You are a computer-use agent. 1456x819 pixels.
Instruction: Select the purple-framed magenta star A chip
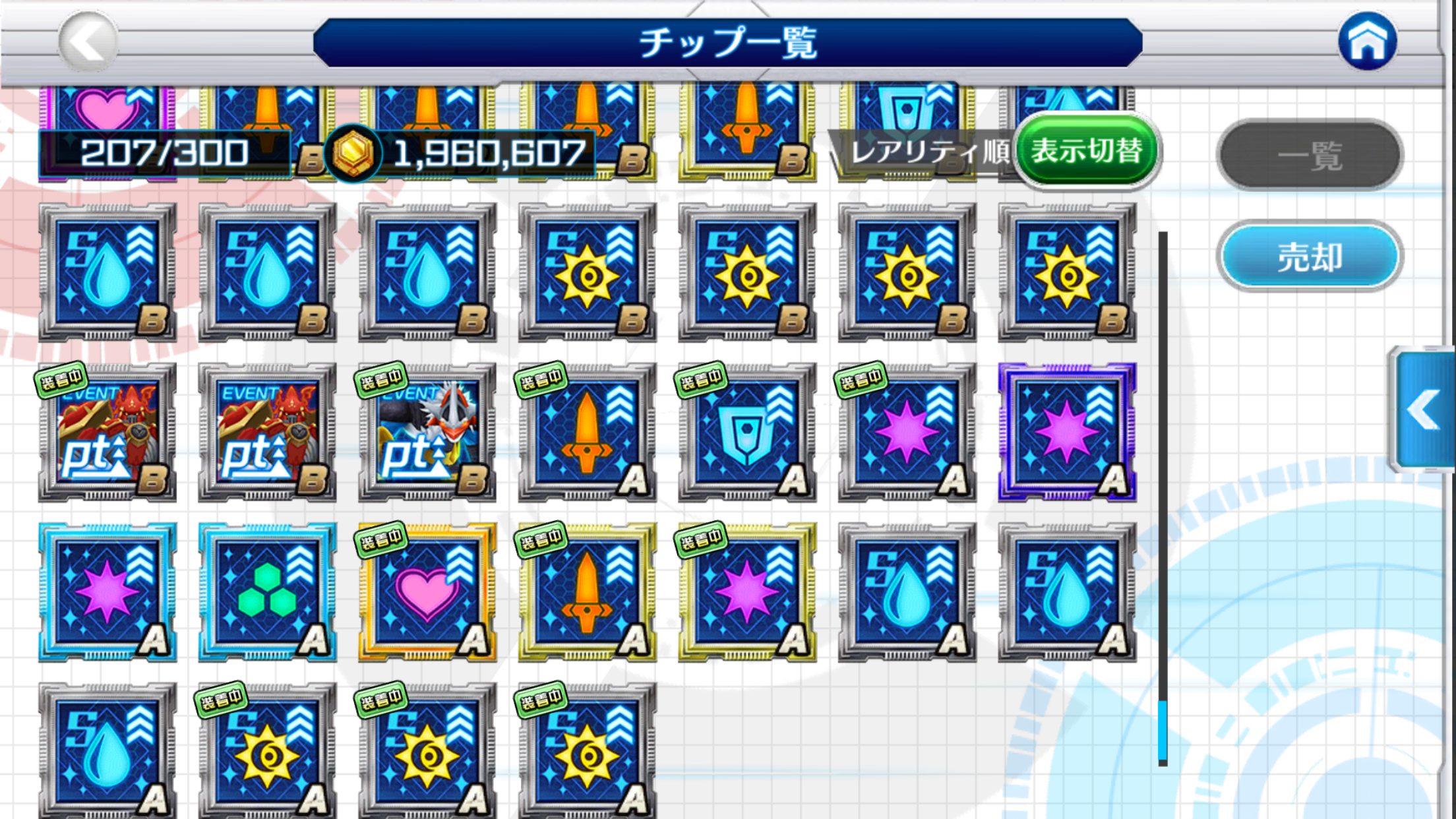[1066, 433]
